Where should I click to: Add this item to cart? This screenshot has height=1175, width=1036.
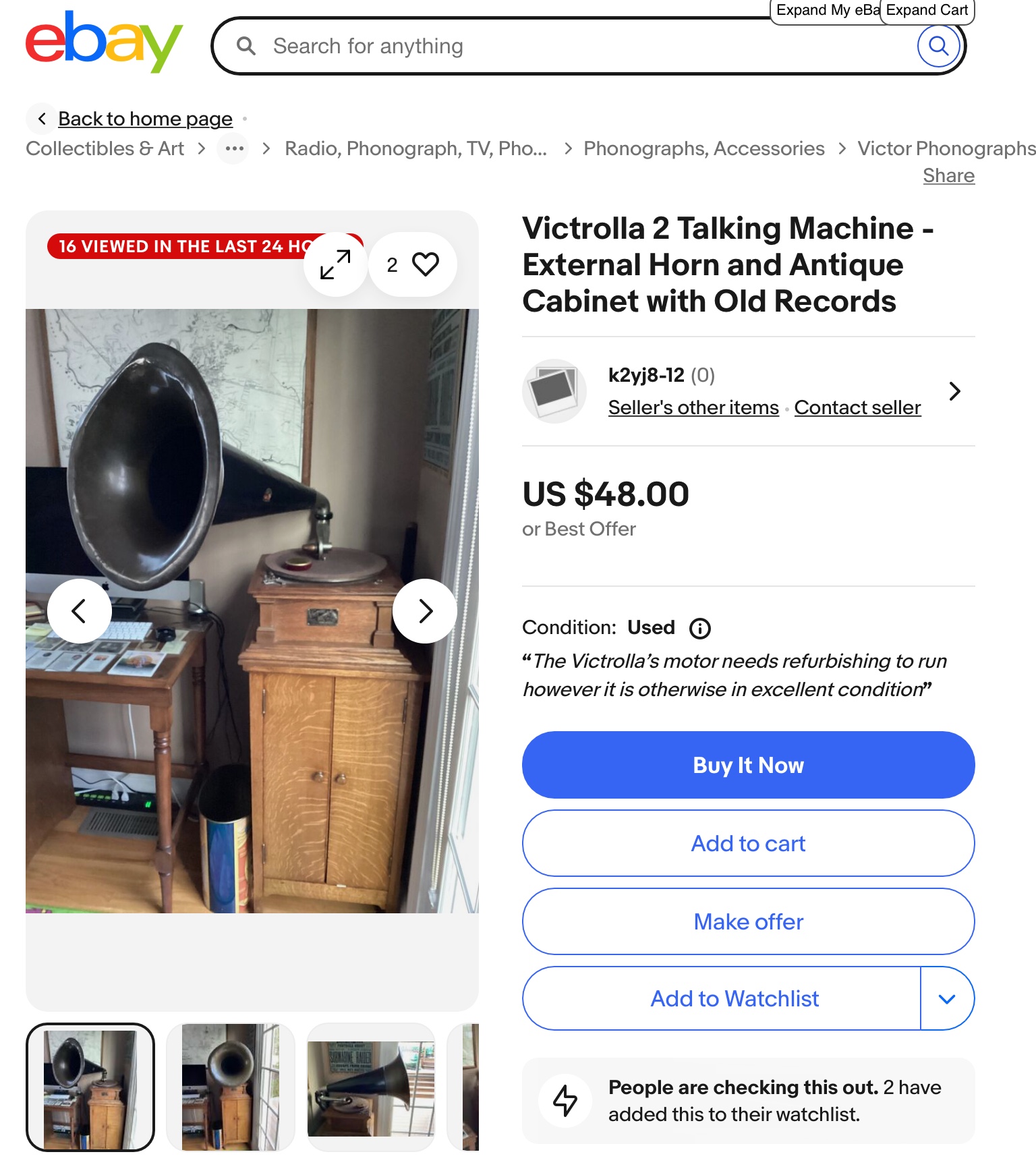748,843
